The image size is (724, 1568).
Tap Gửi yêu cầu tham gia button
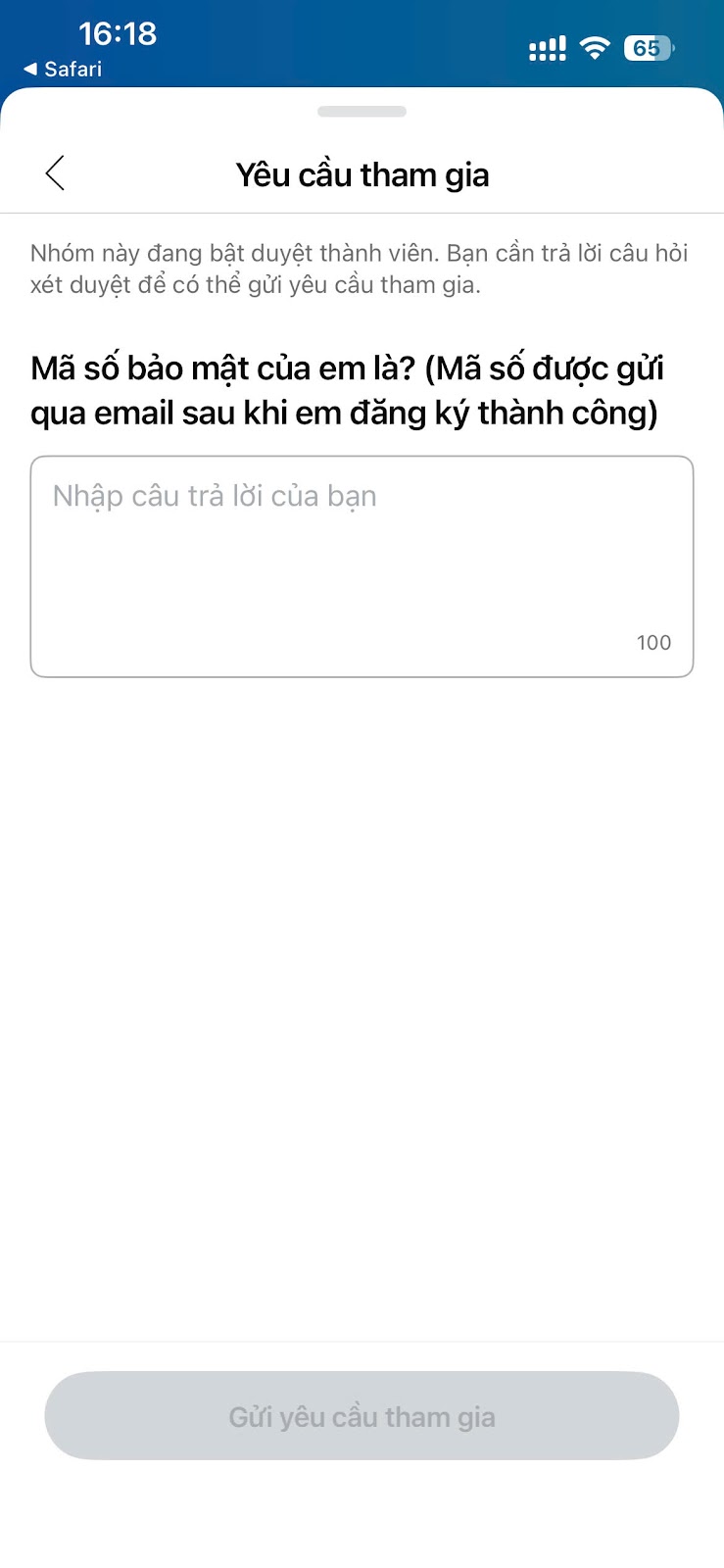tap(362, 1416)
